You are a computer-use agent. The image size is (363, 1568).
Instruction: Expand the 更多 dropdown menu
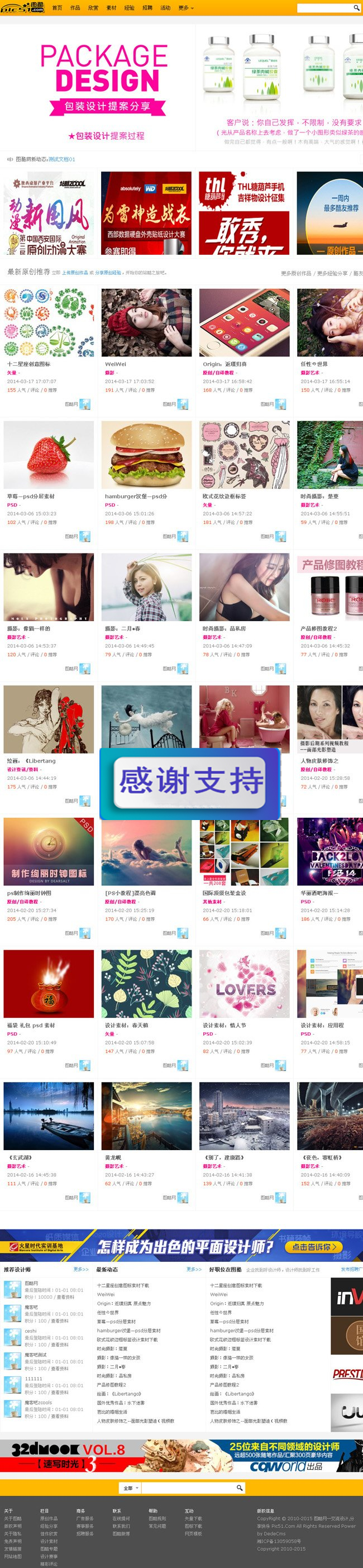[185, 8]
